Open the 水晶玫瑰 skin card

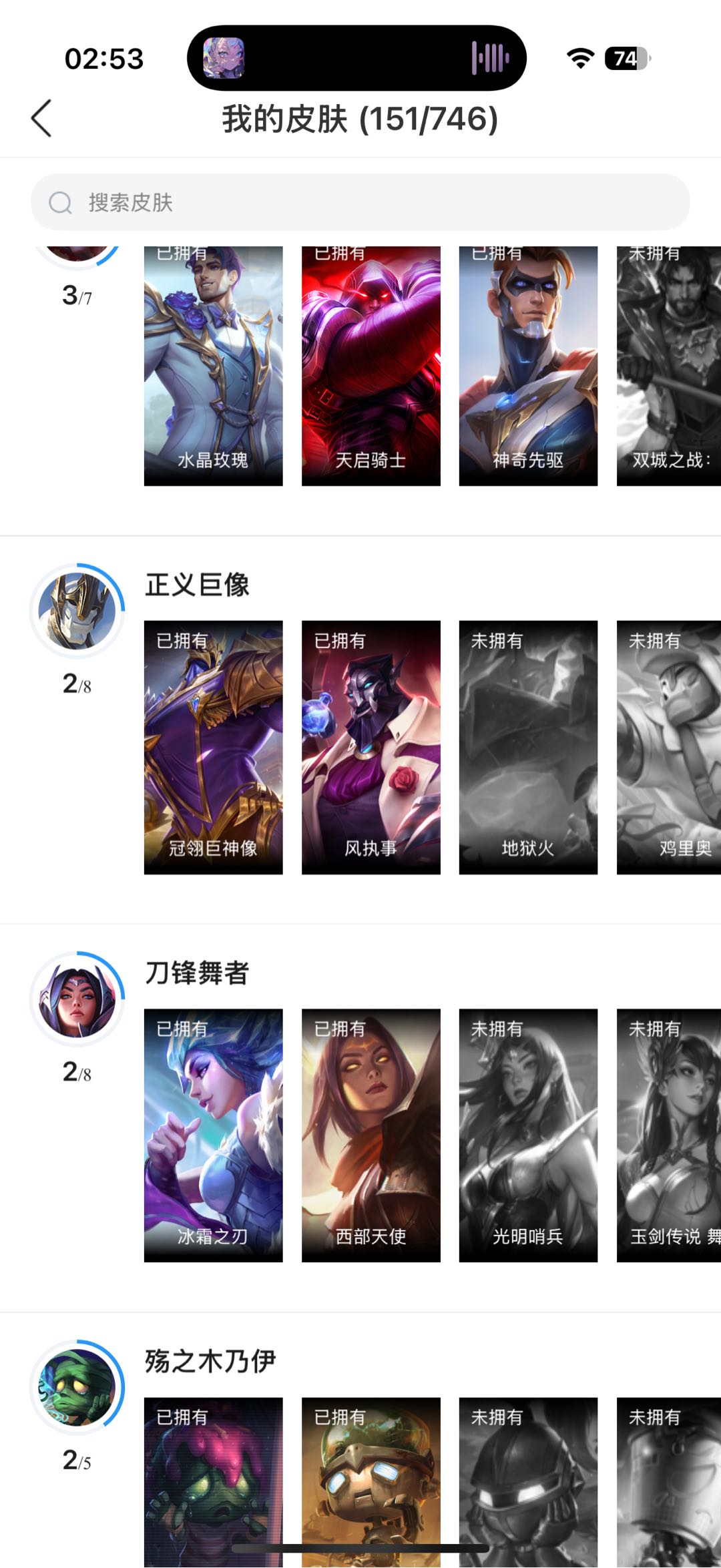pyautogui.click(x=214, y=366)
